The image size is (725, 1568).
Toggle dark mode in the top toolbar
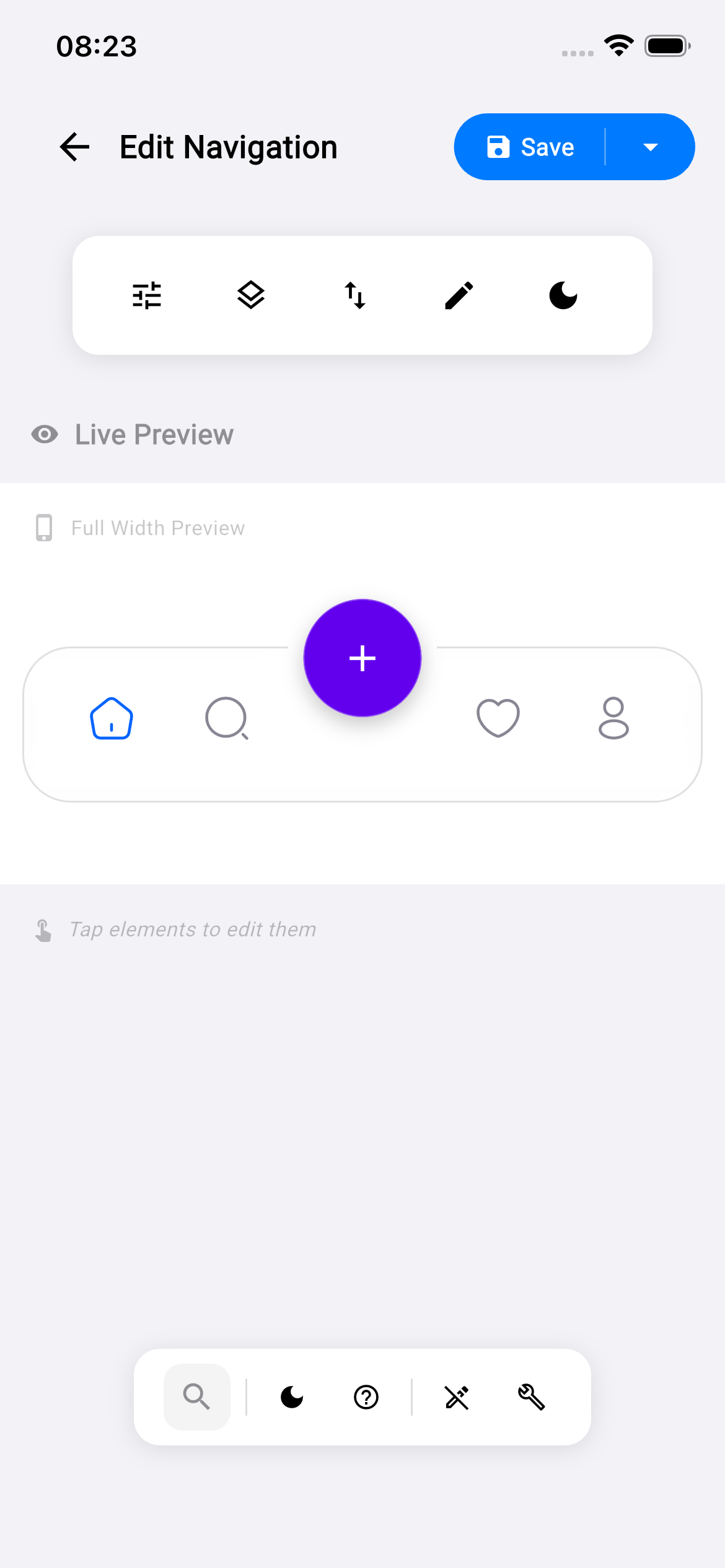tap(563, 295)
